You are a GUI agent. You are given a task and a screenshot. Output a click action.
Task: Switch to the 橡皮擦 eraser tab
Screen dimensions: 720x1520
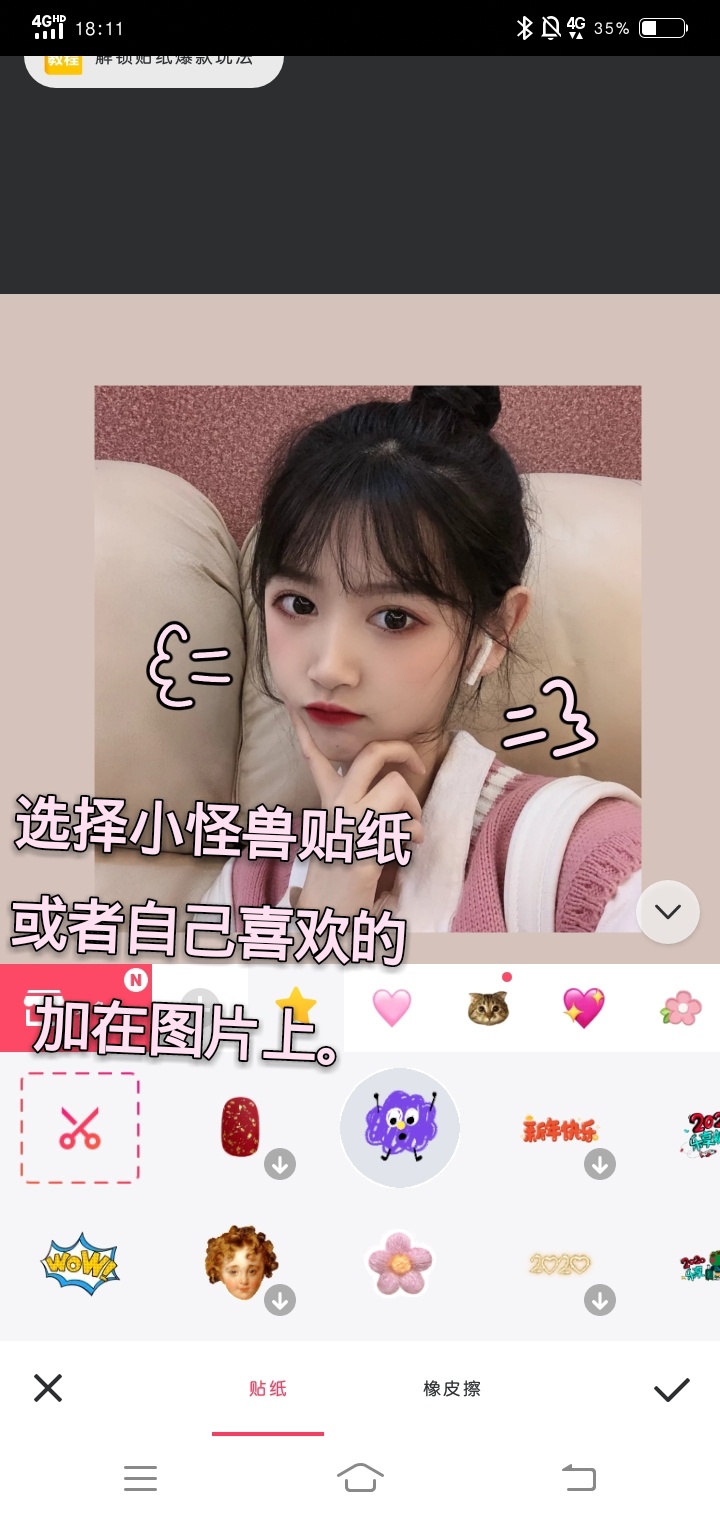coord(452,1388)
